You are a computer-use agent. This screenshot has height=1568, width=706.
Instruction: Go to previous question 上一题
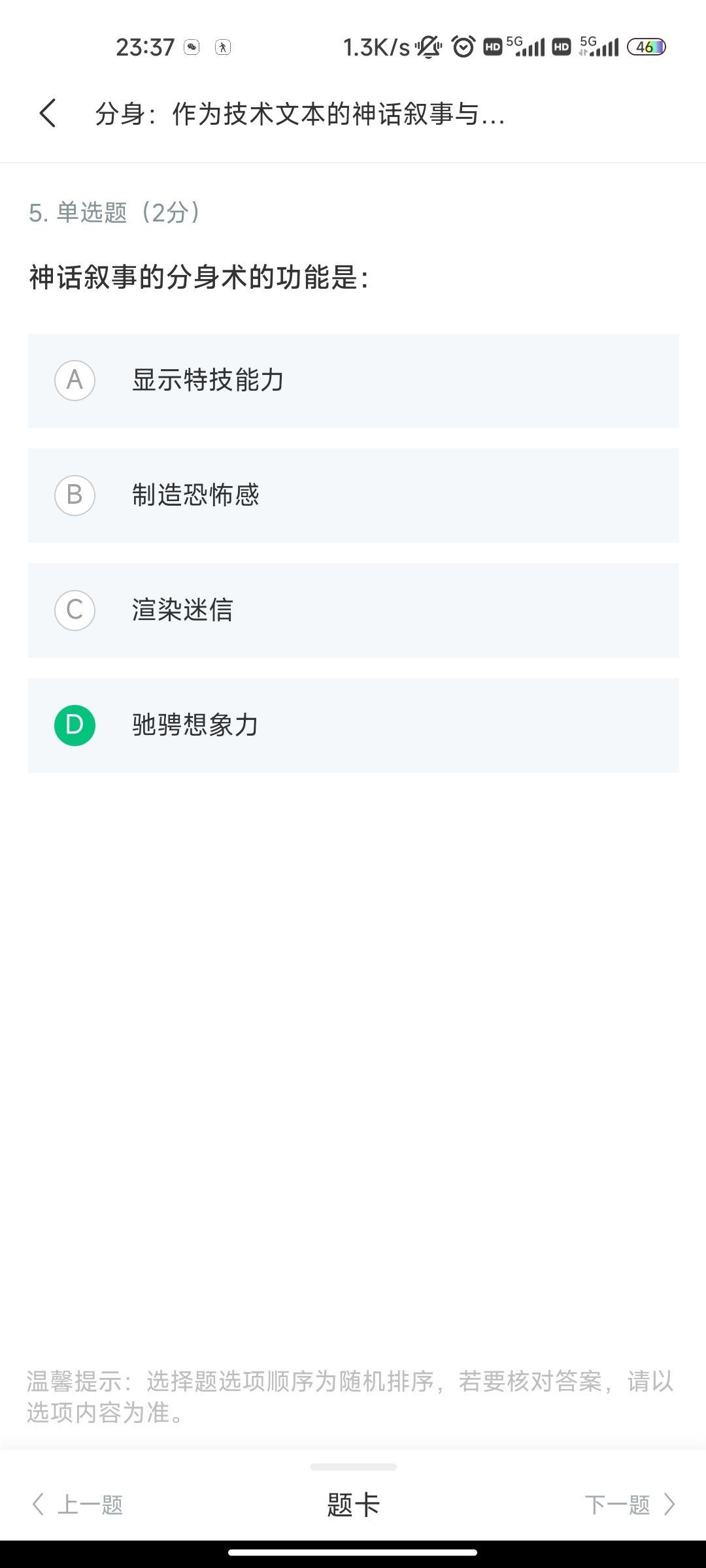coord(78,1504)
